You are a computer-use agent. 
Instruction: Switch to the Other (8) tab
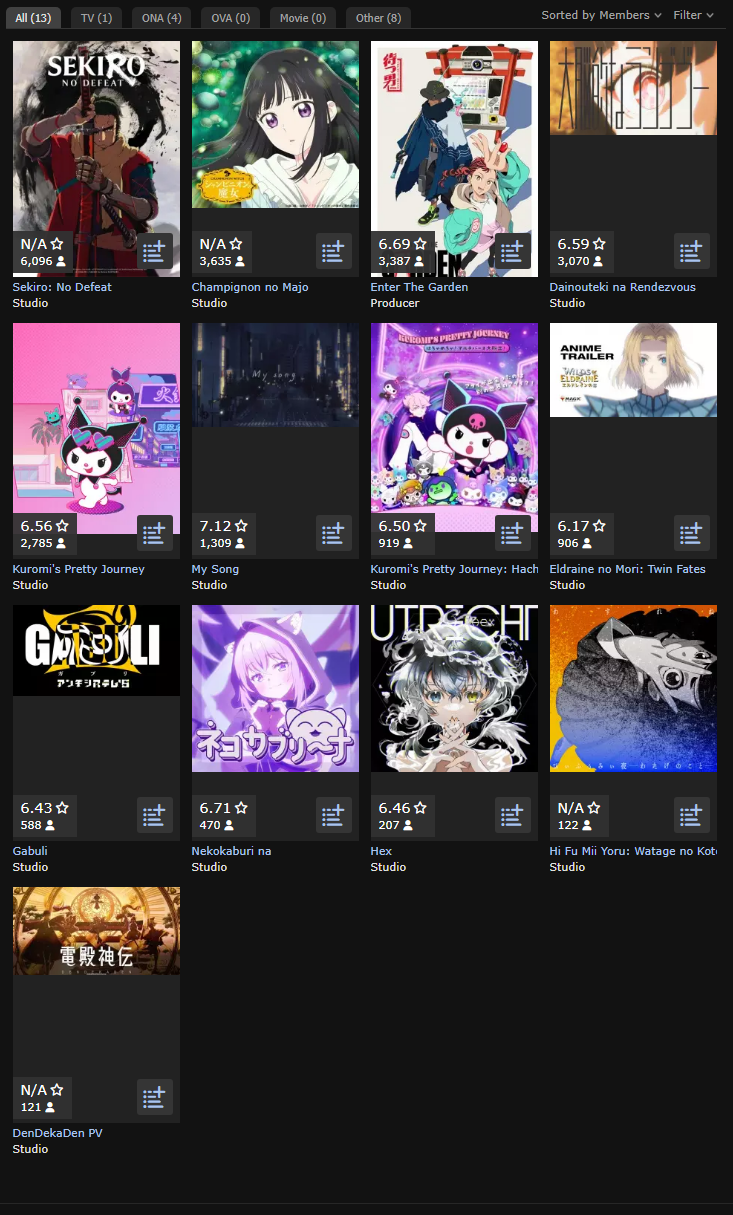point(378,18)
